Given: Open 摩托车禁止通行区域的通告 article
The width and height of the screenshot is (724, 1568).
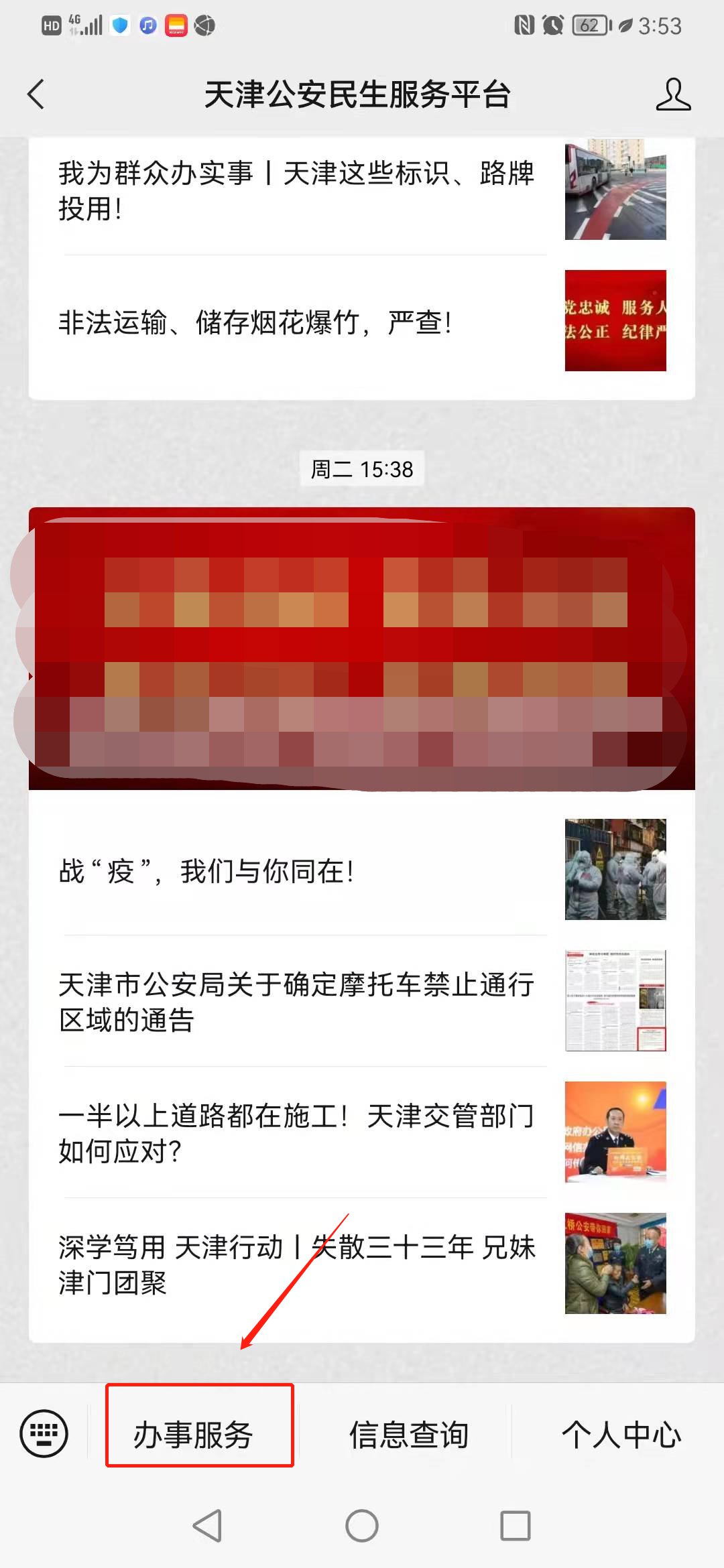Looking at the screenshot, I should point(295,1002).
